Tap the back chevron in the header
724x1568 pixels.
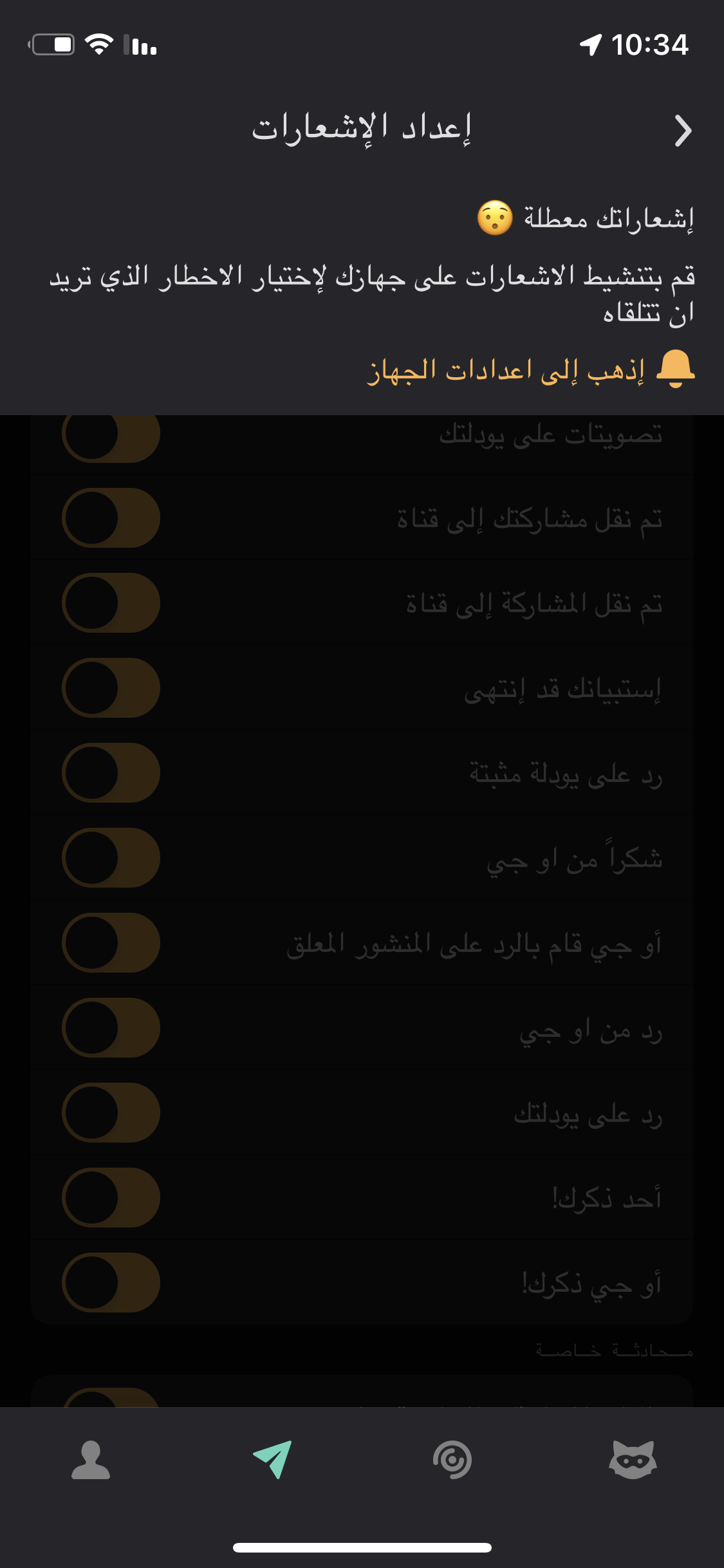click(x=683, y=131)
